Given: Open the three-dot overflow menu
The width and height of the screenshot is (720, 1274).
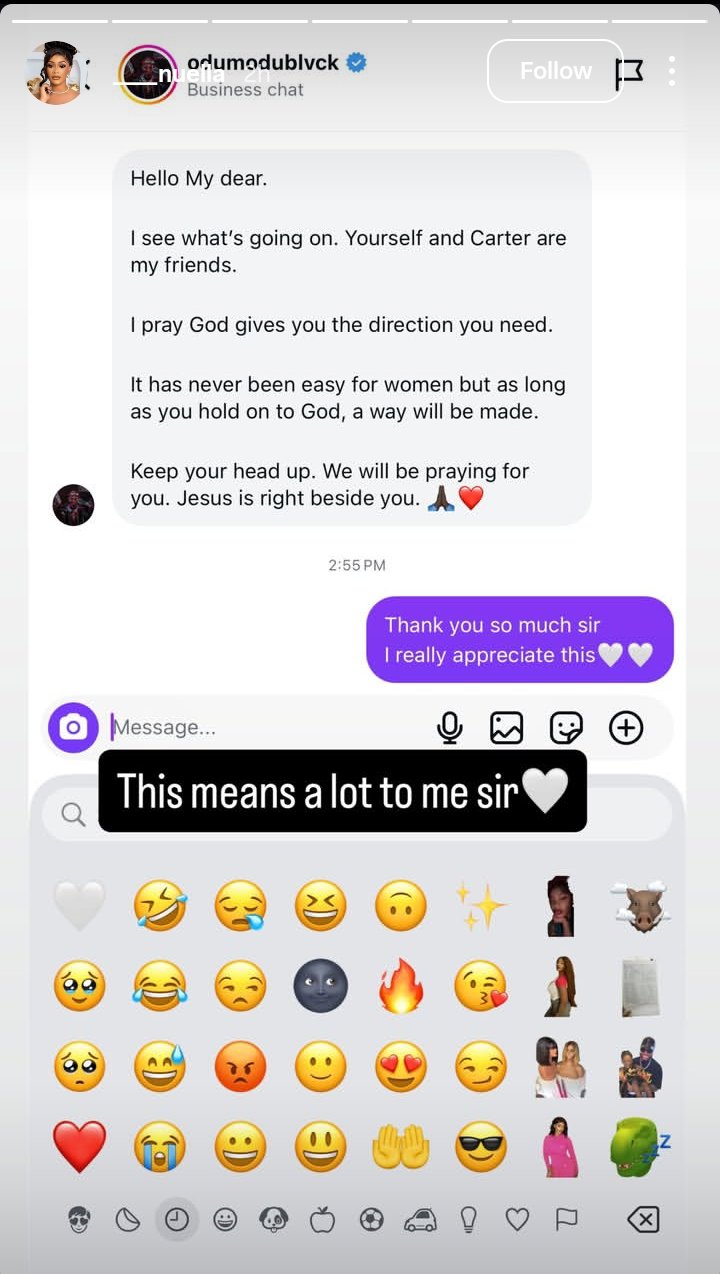Looking at the screenshot, I should pyautogui.click(x=672, y=71).
